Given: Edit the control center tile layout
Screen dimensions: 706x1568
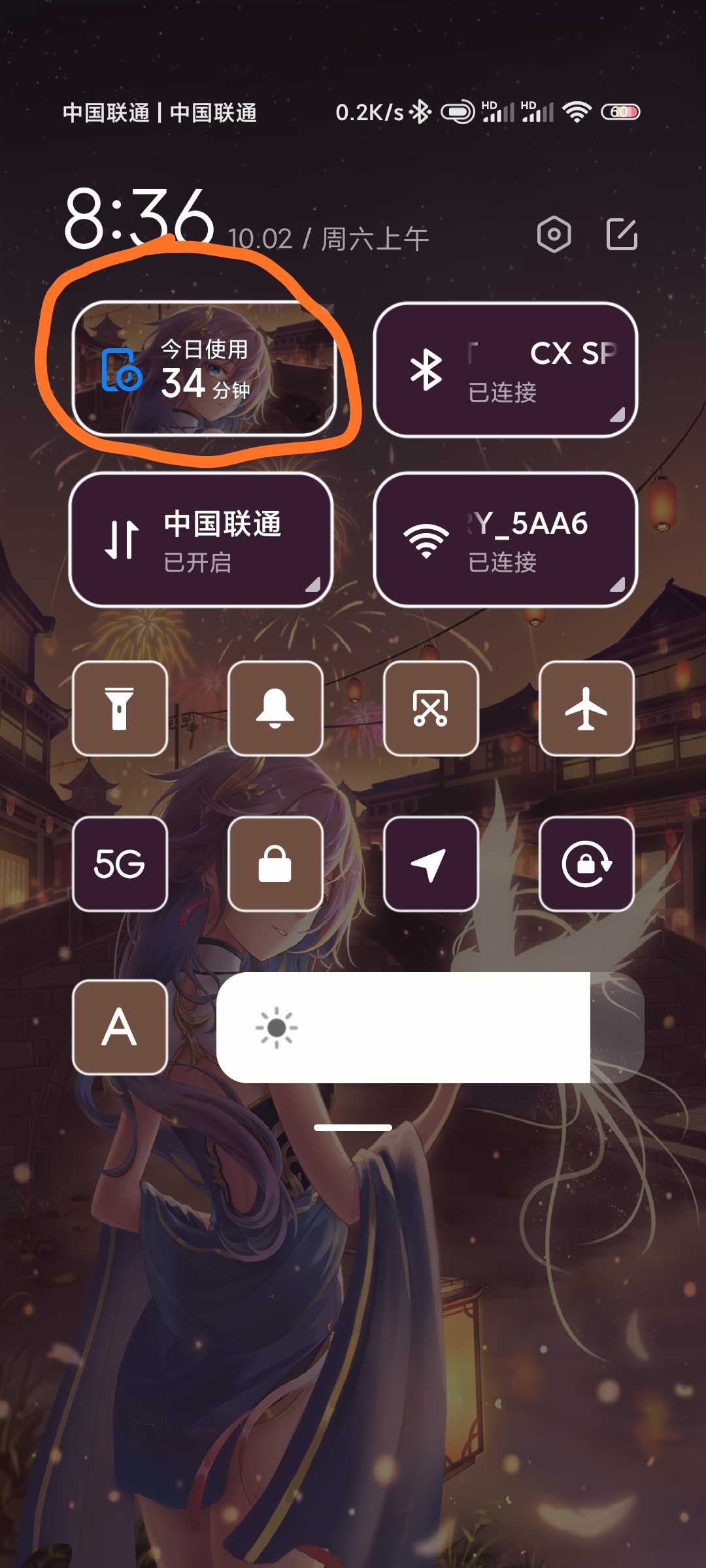Looking at the screenshot, I should coord(622,234).
